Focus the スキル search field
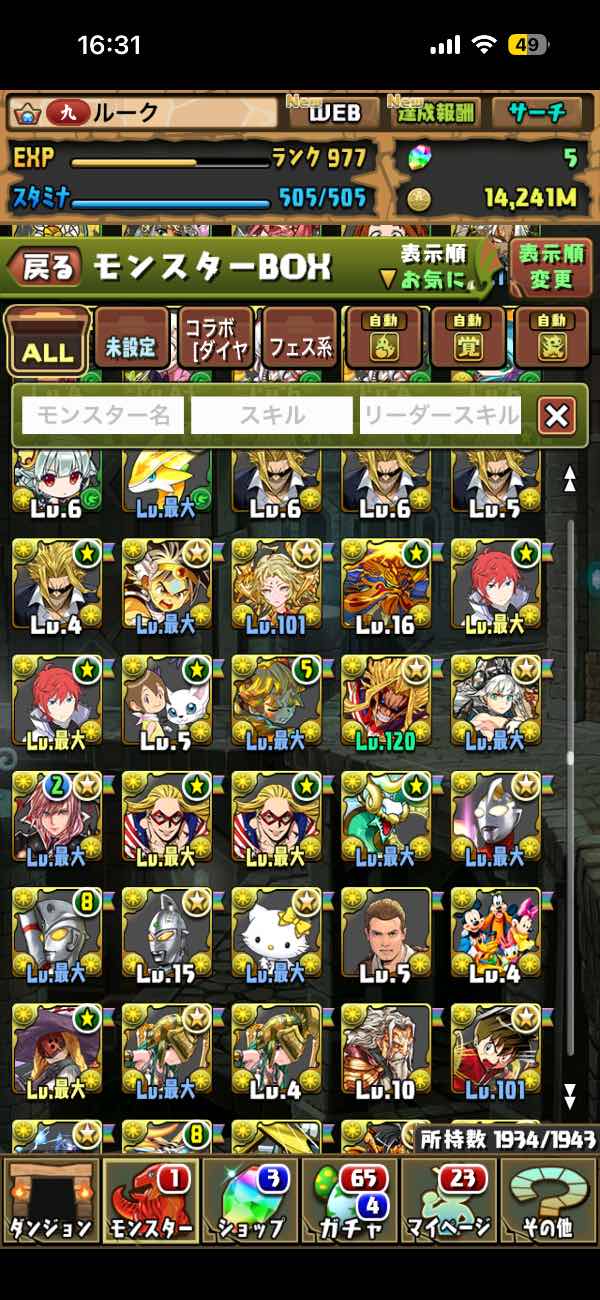The image size is (600, 1300). tap(271, 415)
